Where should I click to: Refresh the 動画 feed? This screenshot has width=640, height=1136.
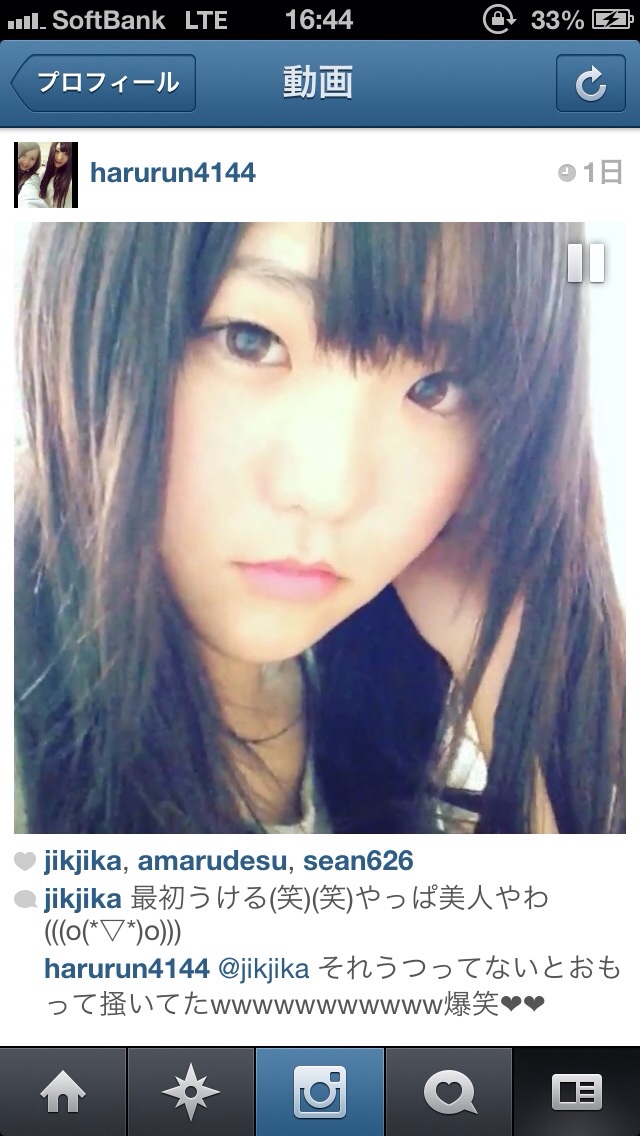[591, 83]
